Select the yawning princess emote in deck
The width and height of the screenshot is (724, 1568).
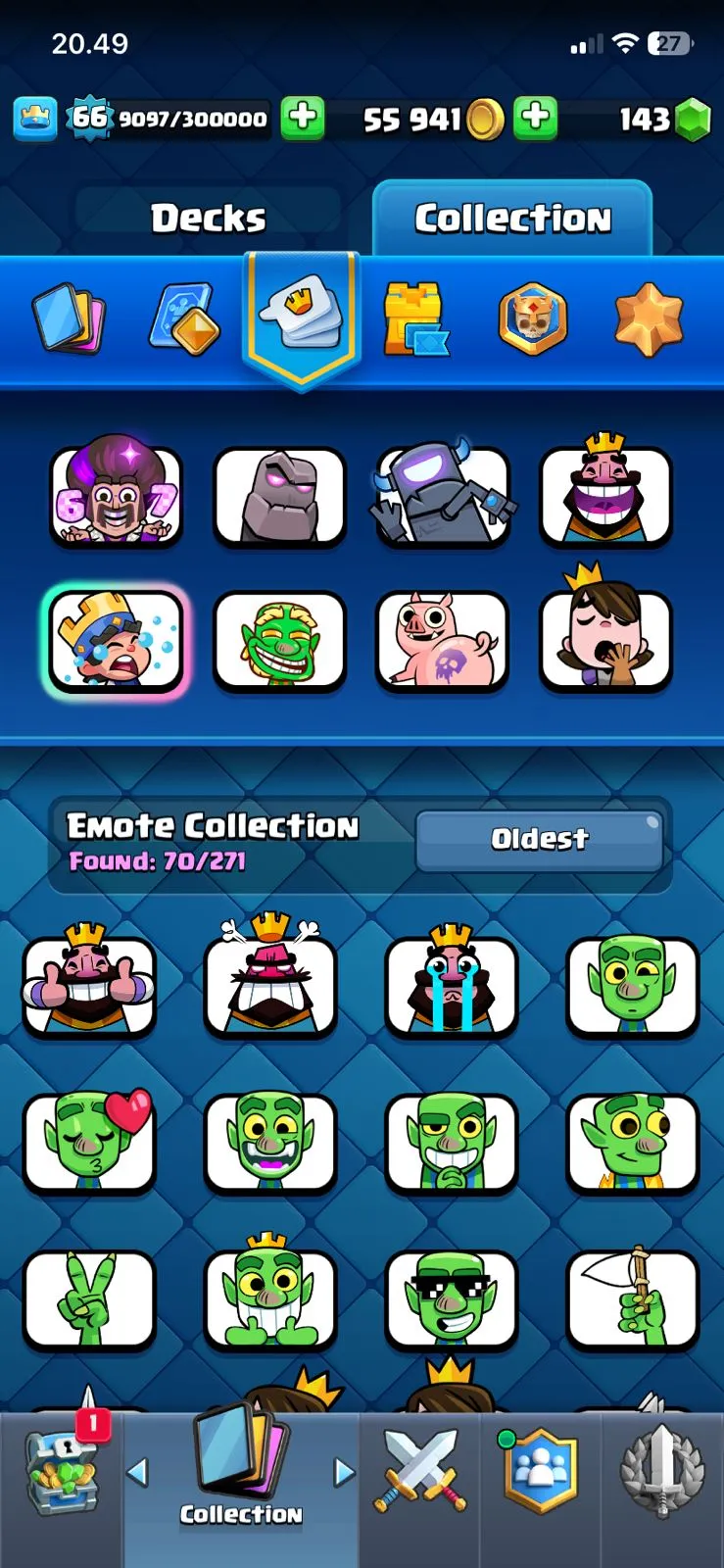(x=605, y=641)
